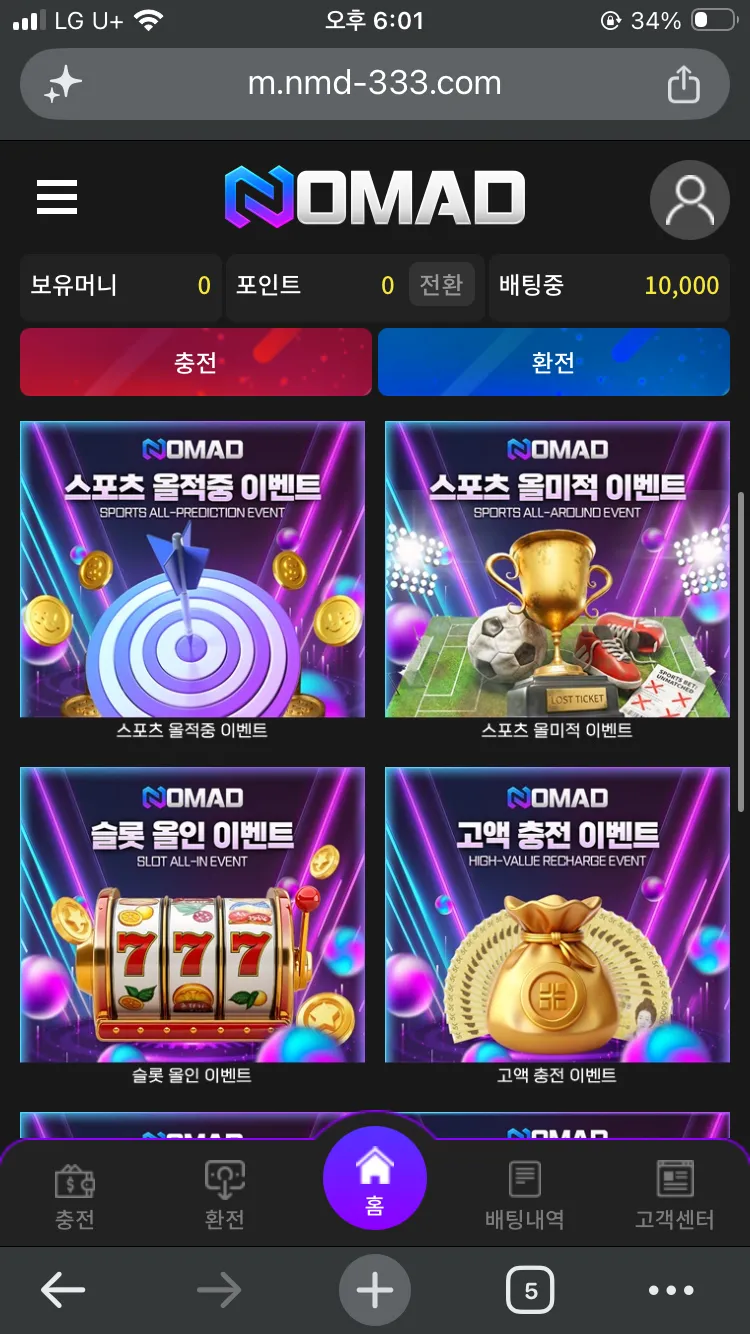Go back with the browser back arrow
The image size is (750, 1334).
click(x=63, y=1291)
